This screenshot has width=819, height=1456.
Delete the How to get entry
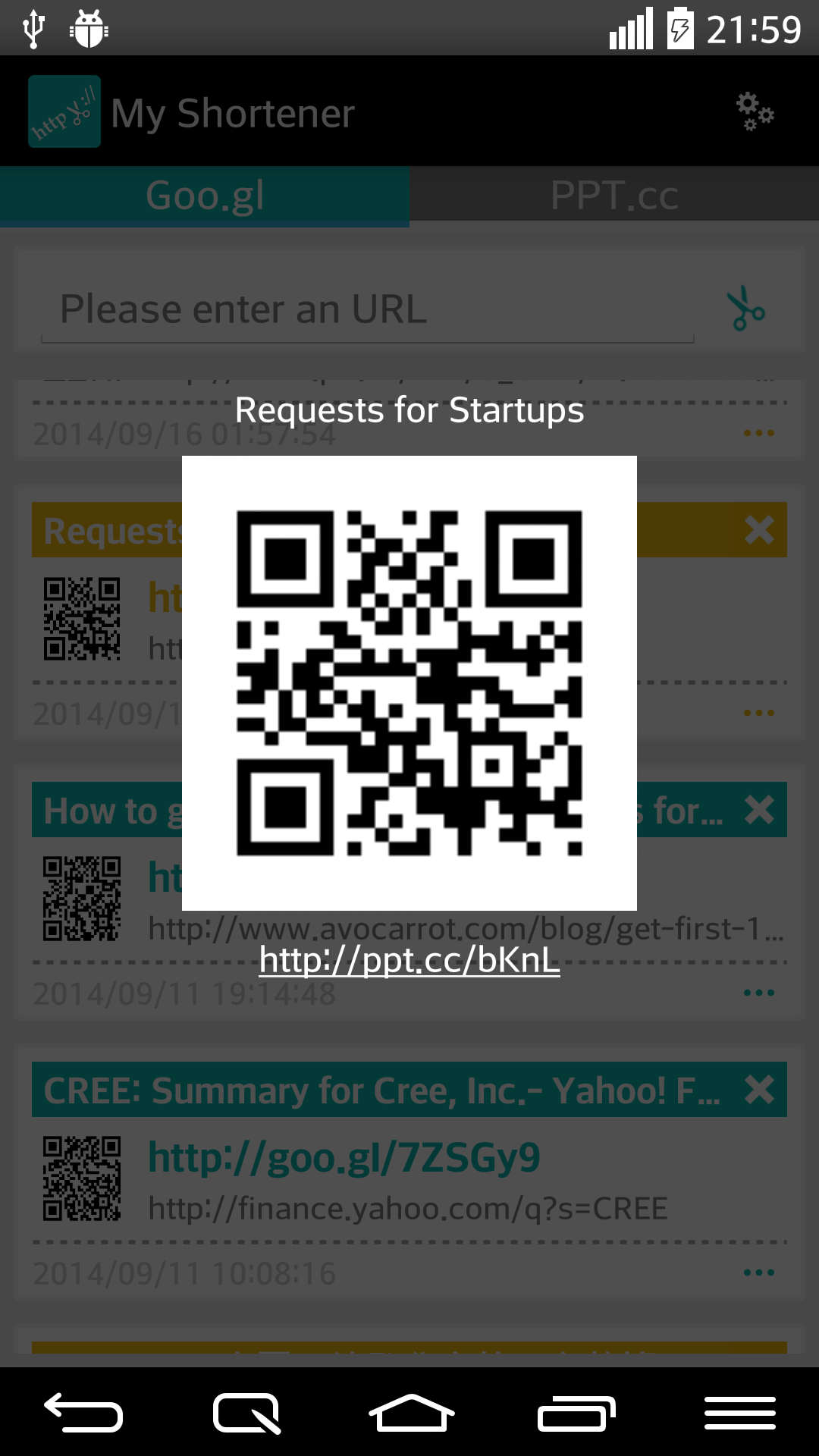pos(759,810)
